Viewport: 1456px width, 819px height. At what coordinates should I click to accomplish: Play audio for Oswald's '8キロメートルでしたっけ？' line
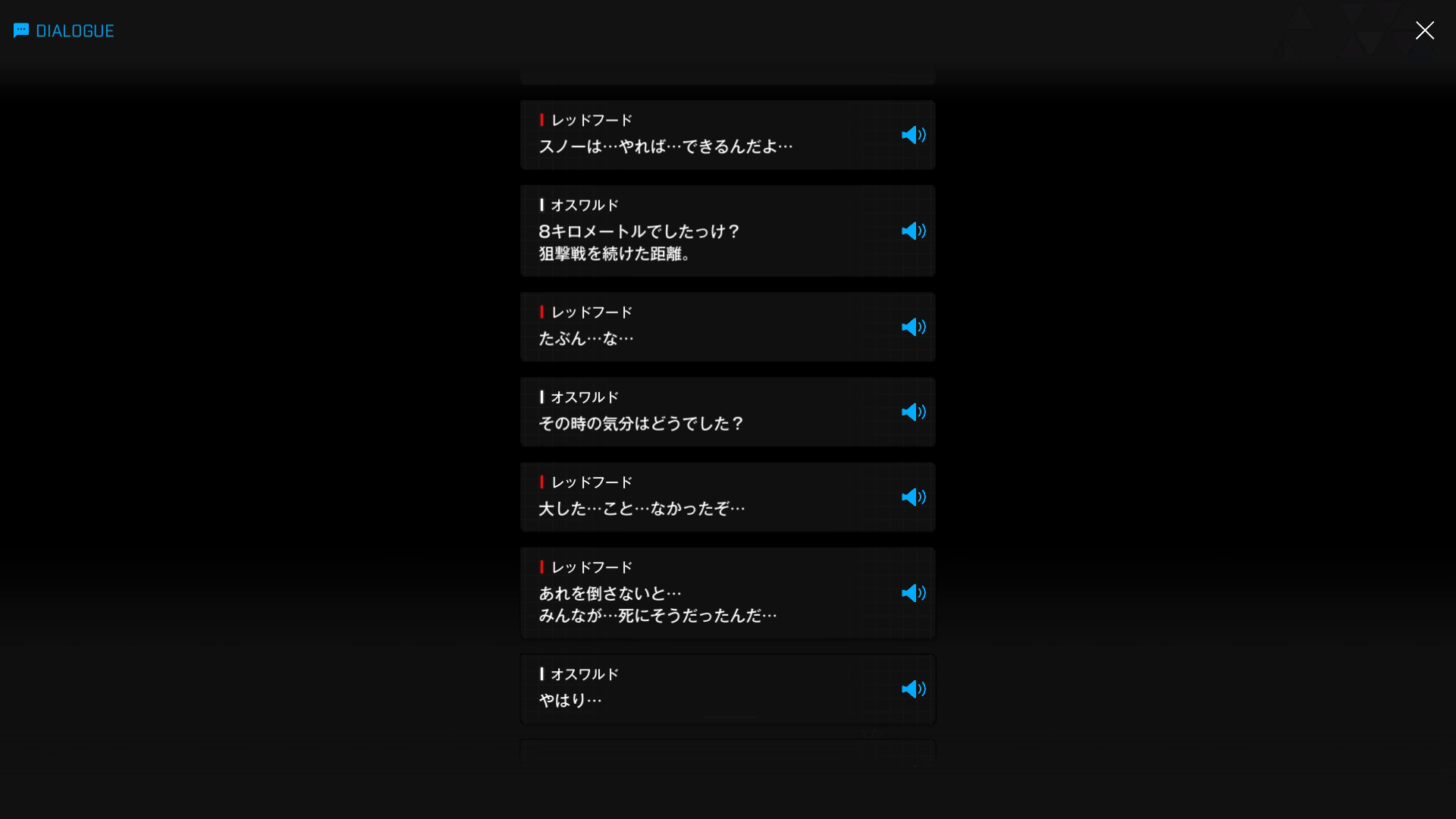click(913, 231)
